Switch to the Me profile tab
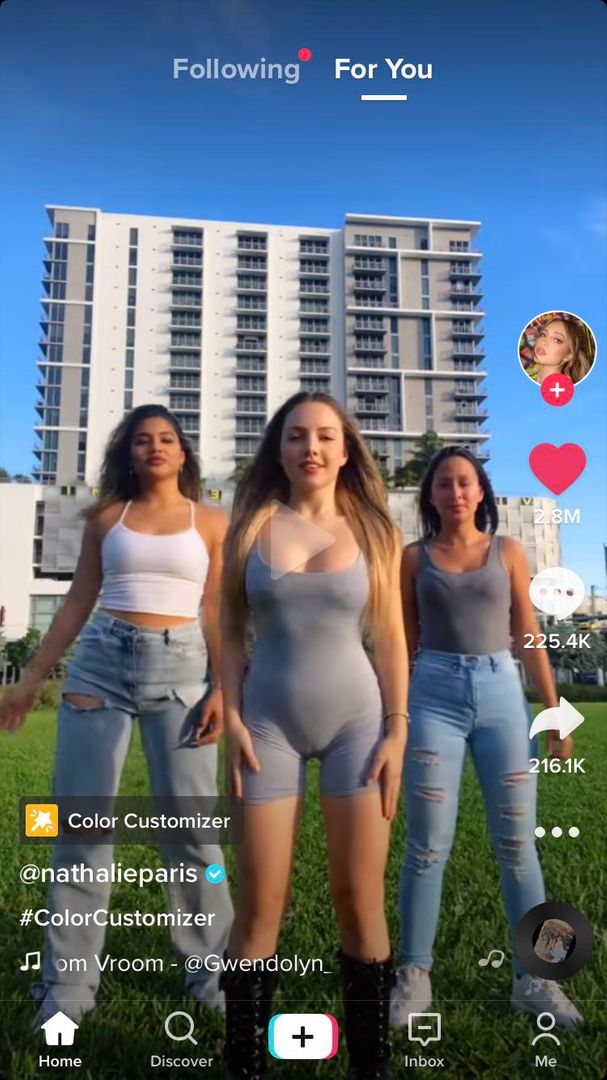This screenshot has width=607, height=1080. pos(545,1038)
